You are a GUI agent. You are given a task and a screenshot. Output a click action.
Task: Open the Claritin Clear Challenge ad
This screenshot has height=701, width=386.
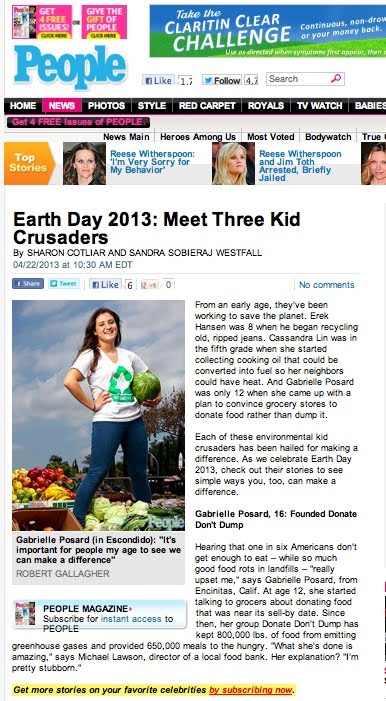click(x=267, y=31)
